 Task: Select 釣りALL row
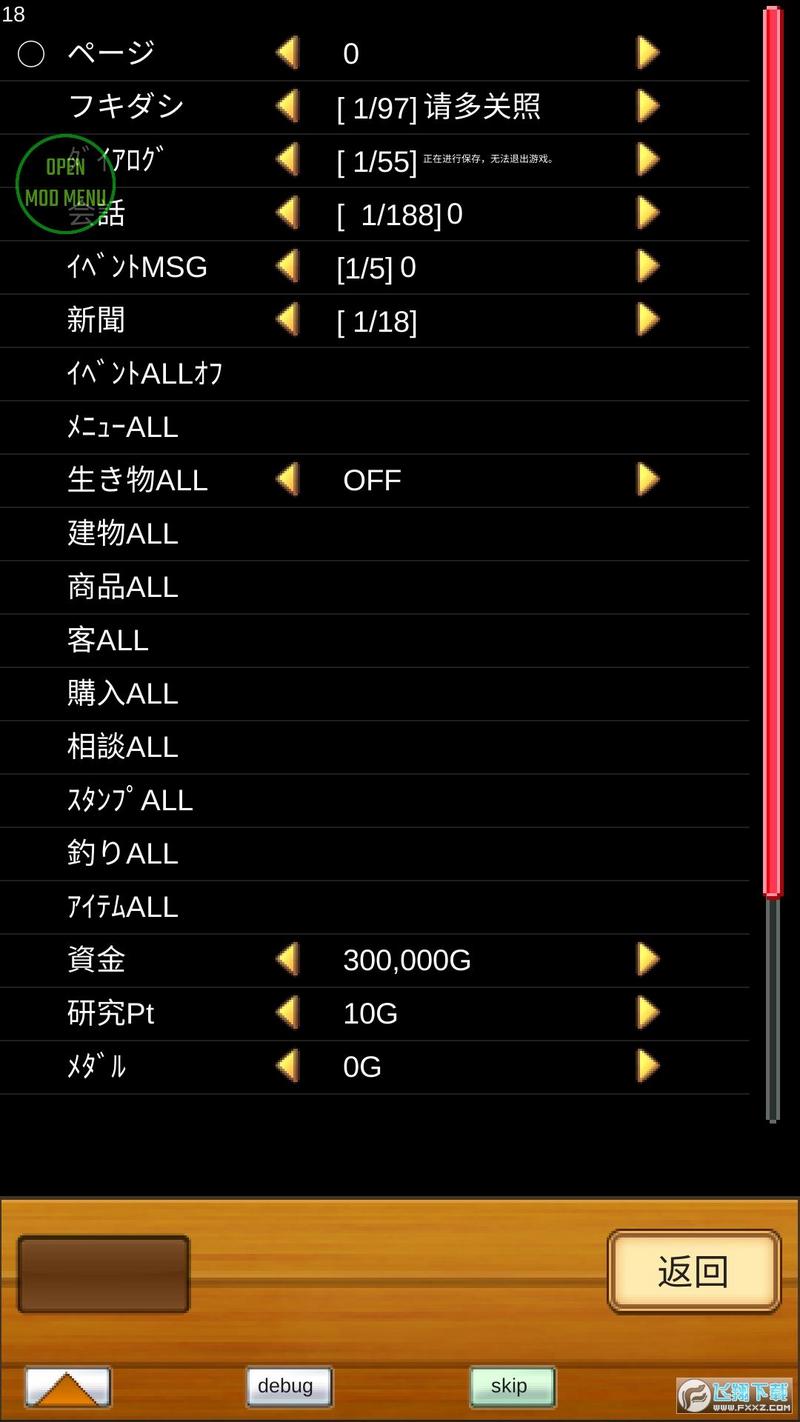coord(123,854)
